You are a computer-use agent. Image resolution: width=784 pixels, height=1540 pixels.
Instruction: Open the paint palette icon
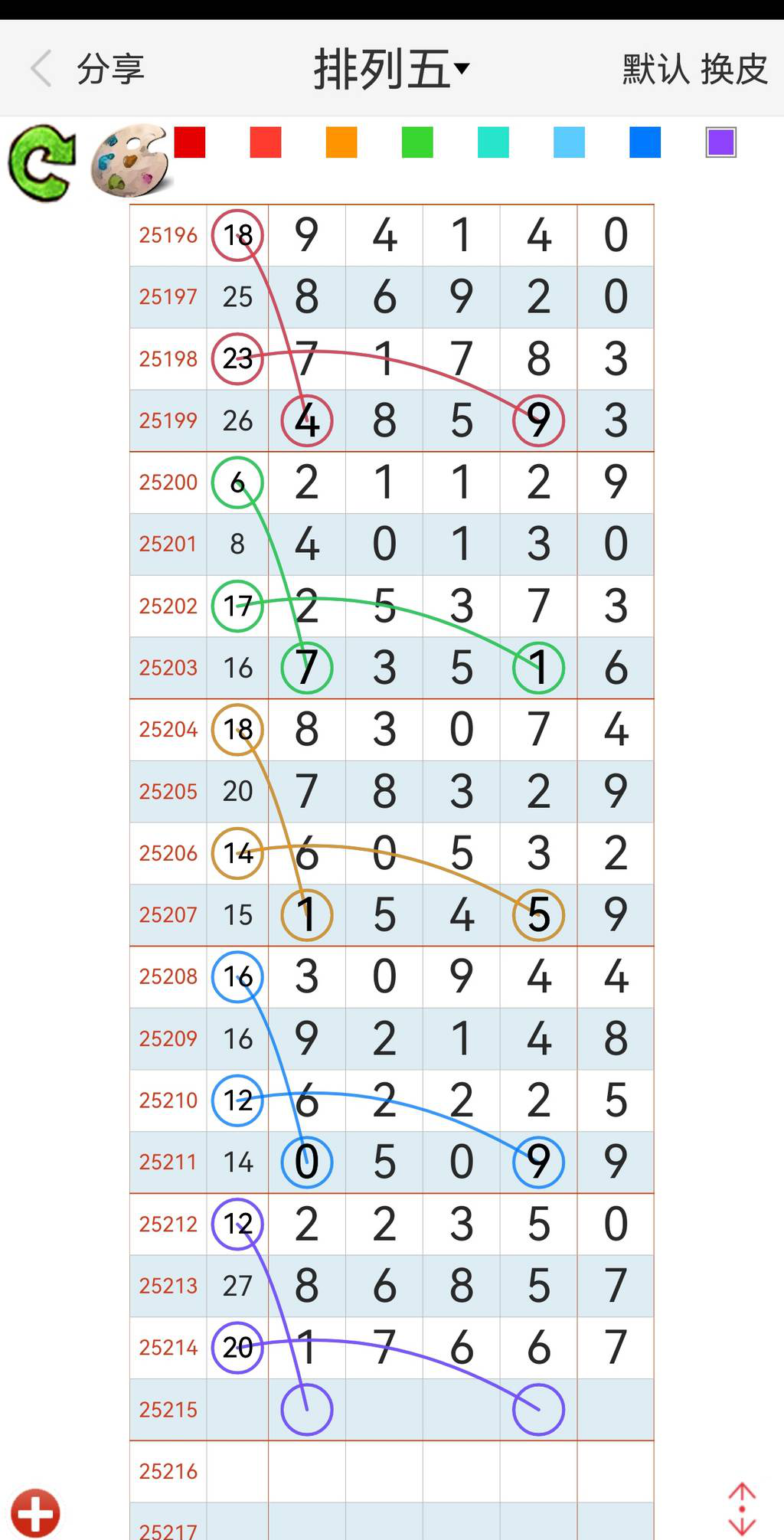point(130,160)
